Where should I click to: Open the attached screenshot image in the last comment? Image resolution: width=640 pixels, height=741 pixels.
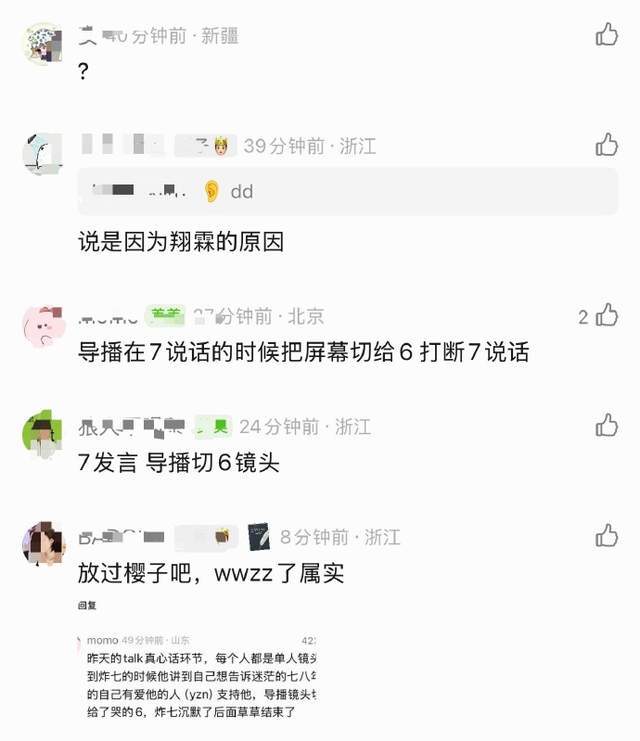coord(197,678)
